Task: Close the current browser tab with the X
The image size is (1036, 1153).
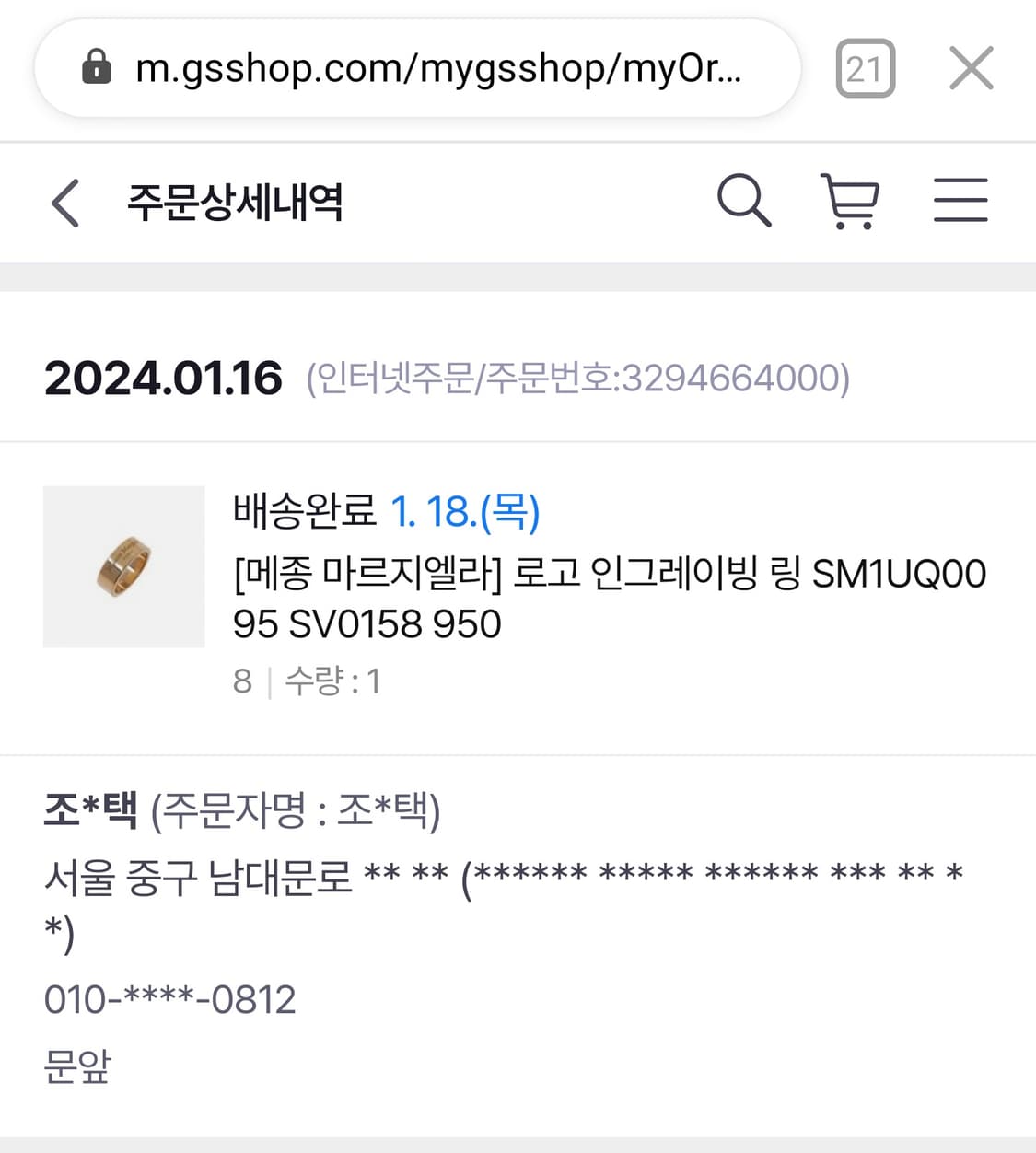Action: [970, 67]
